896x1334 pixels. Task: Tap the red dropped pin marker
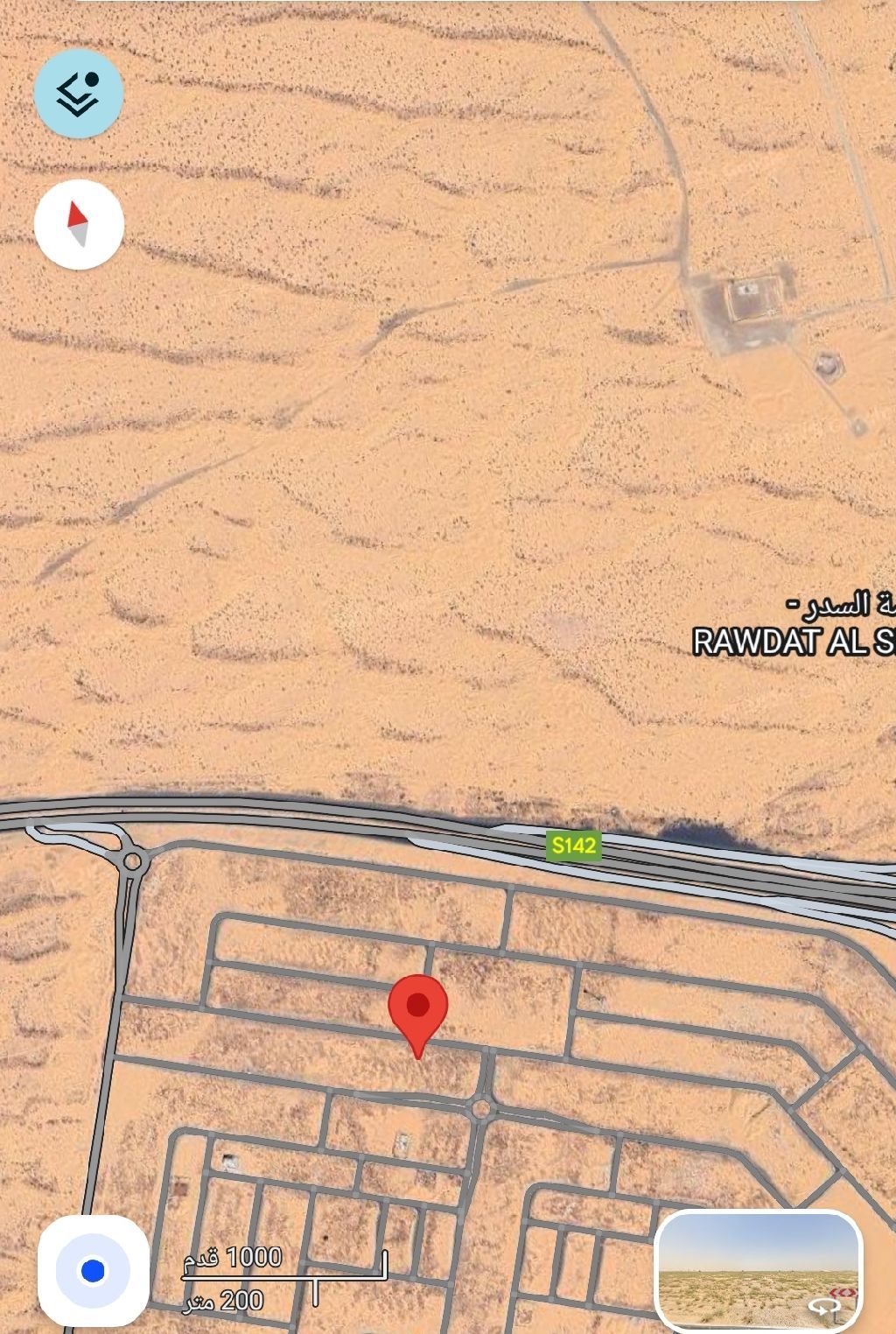pos(418,1009)
